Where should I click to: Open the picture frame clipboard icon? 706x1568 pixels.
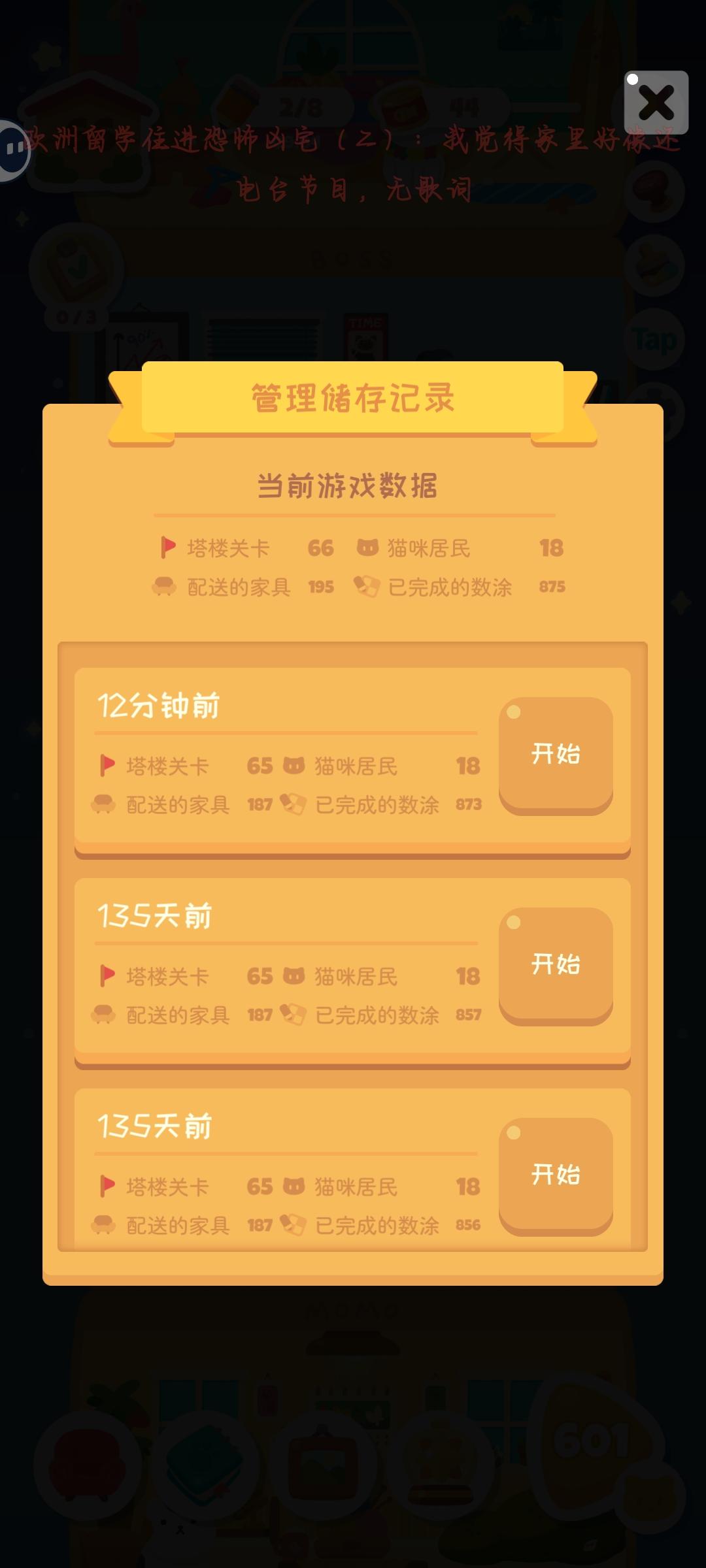(x=320, y=1467)
